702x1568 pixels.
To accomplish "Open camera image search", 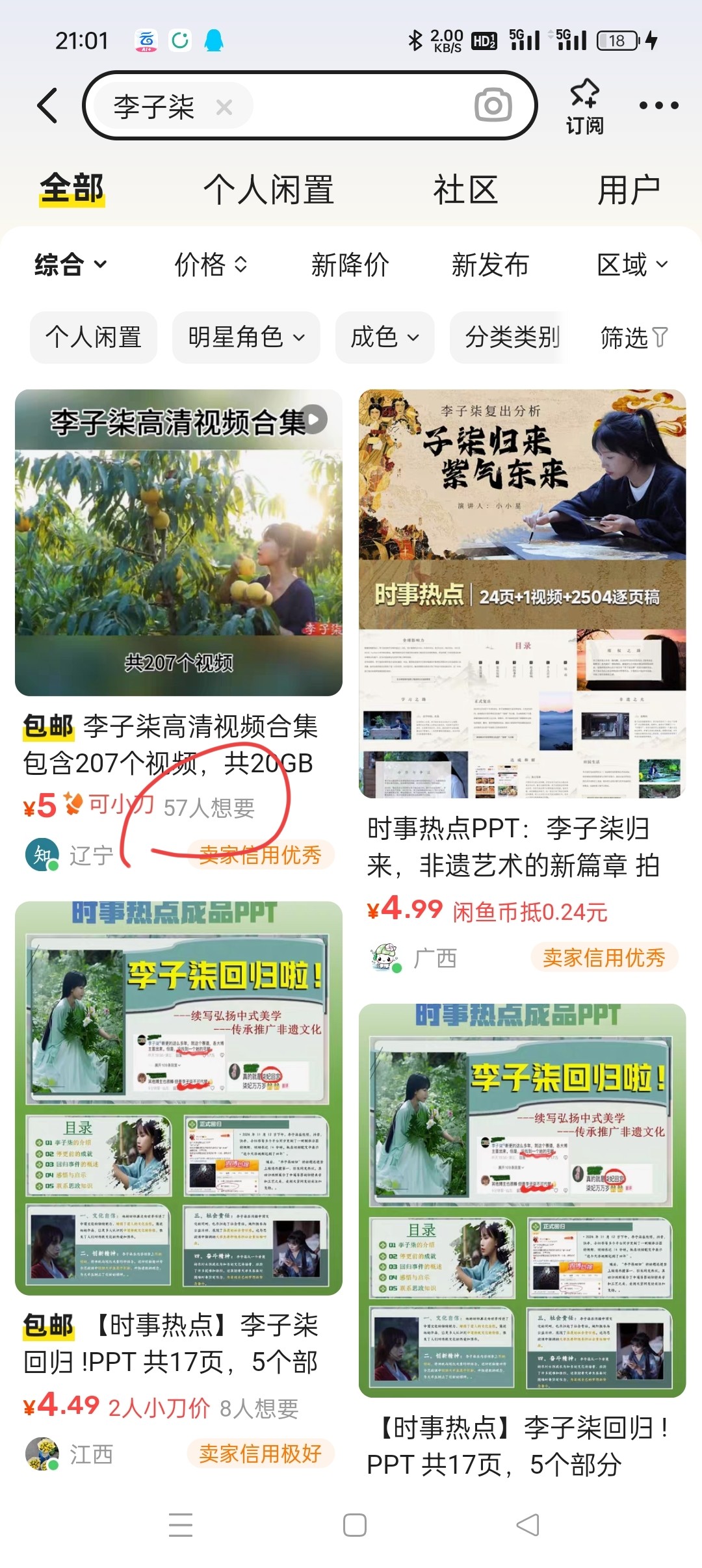I will [x=493, y=105].
